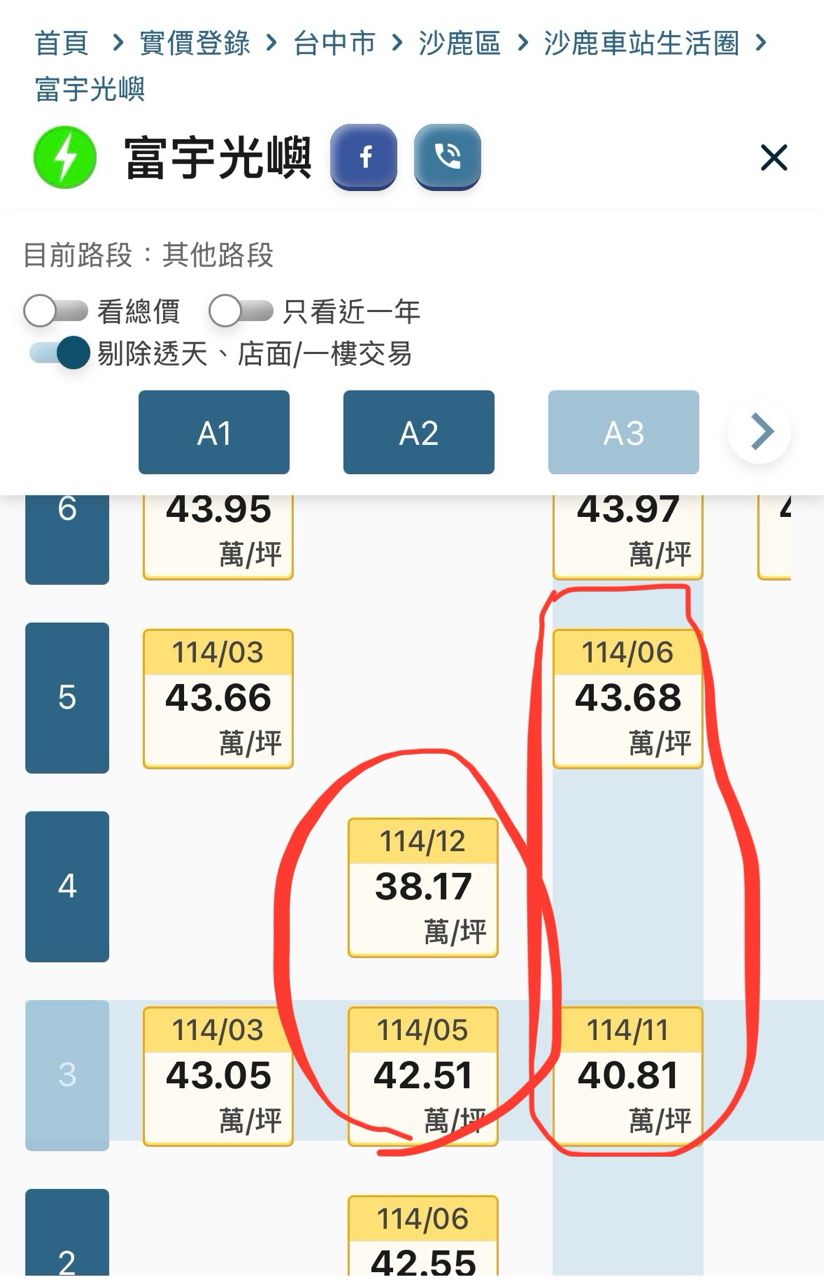Show next columns with right arrow
Viewport: 824px width, 1280px height.
coord(761,432)
